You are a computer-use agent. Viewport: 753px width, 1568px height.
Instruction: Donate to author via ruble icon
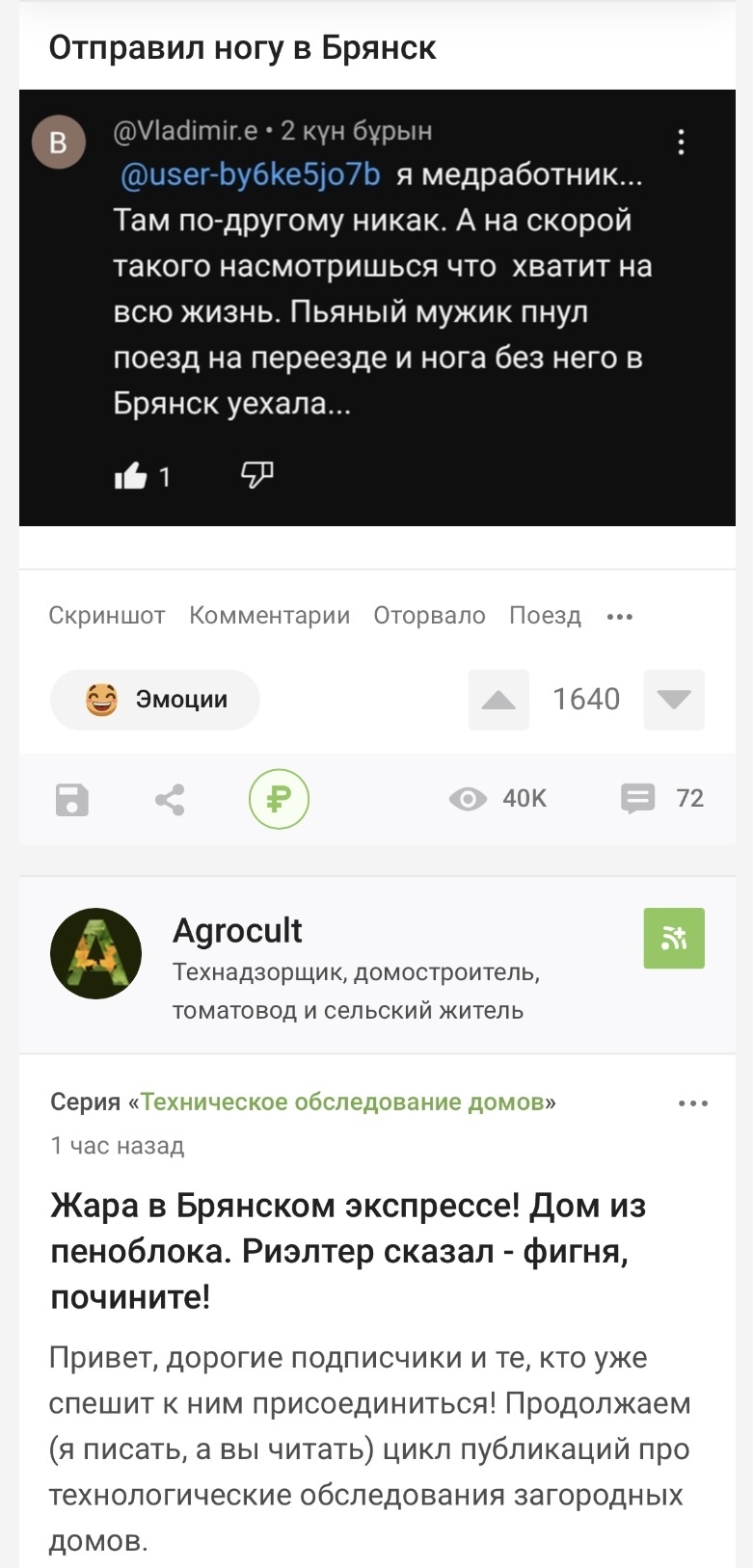(x=279, y=800)
